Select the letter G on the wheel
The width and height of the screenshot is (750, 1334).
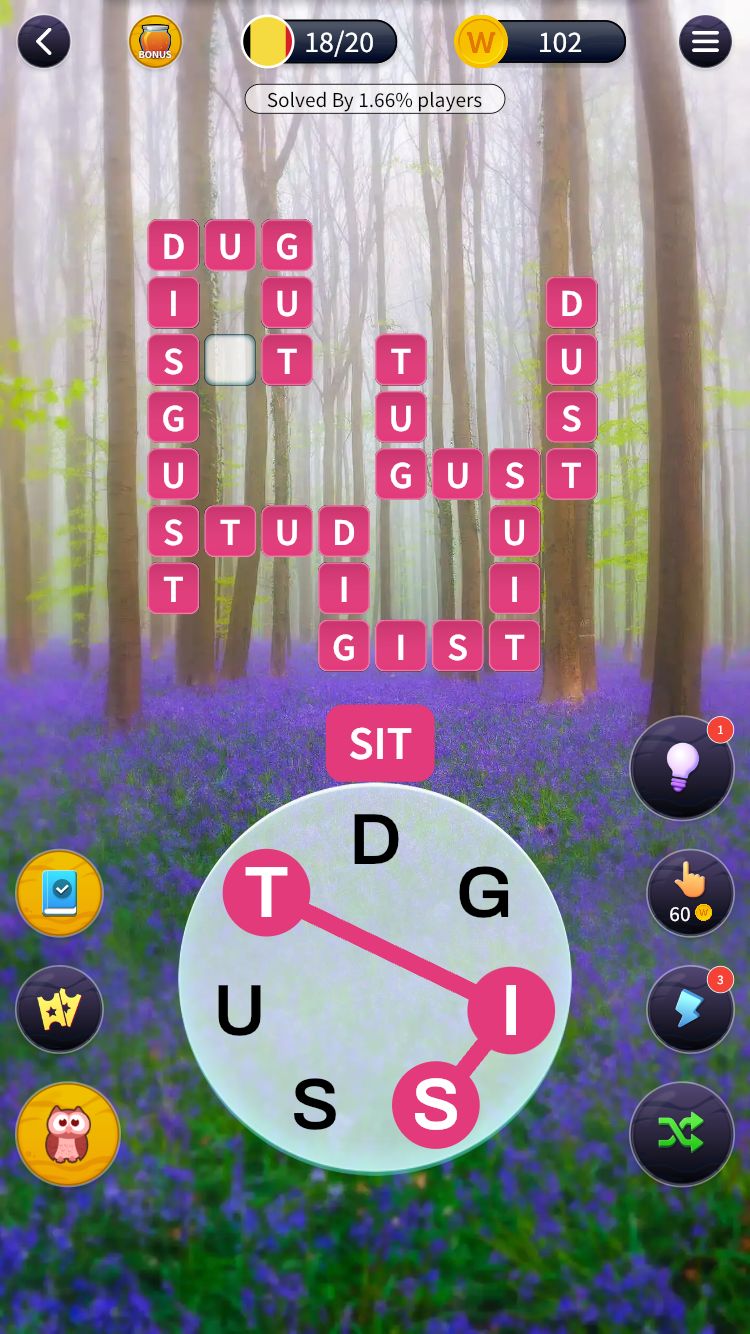tap(484, 893)
